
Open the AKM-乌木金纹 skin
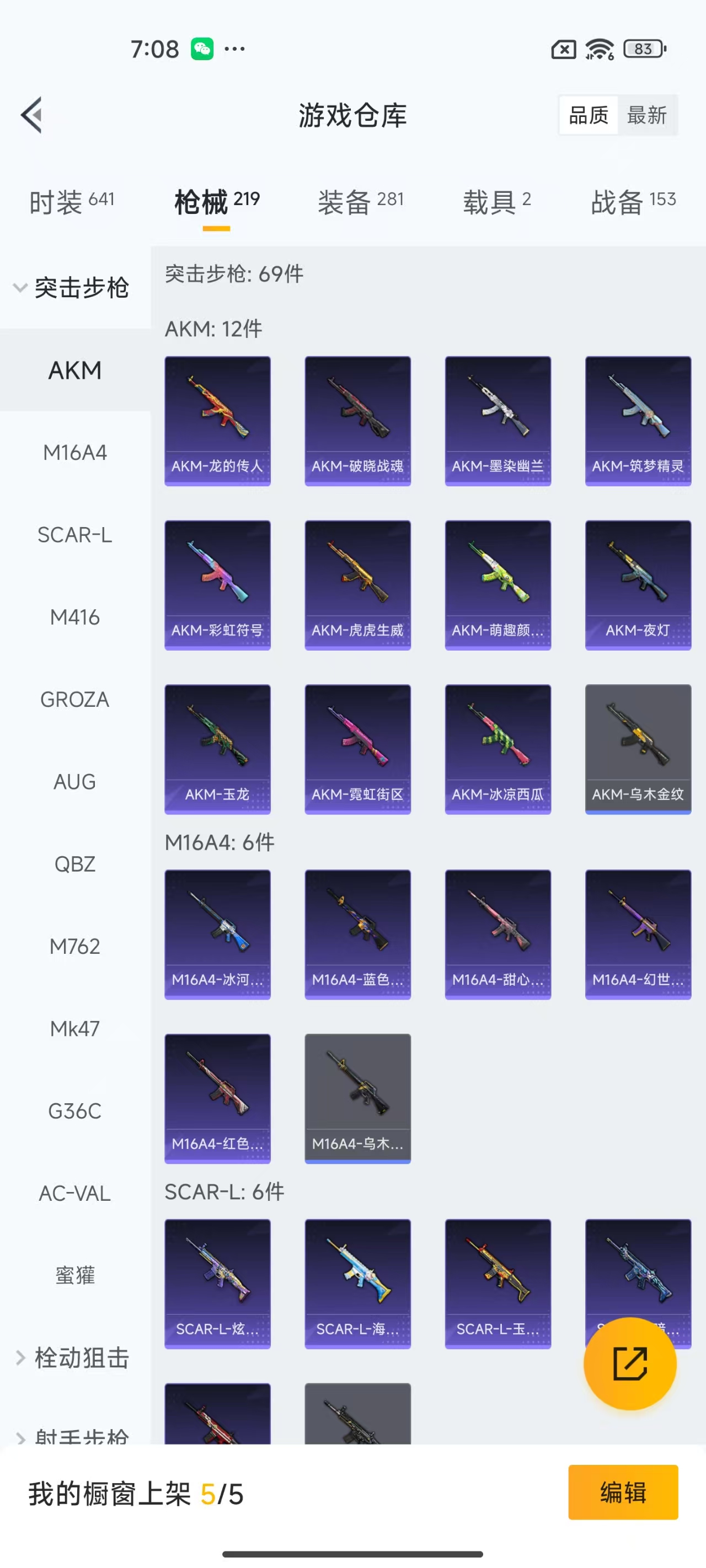coord(638,749)
